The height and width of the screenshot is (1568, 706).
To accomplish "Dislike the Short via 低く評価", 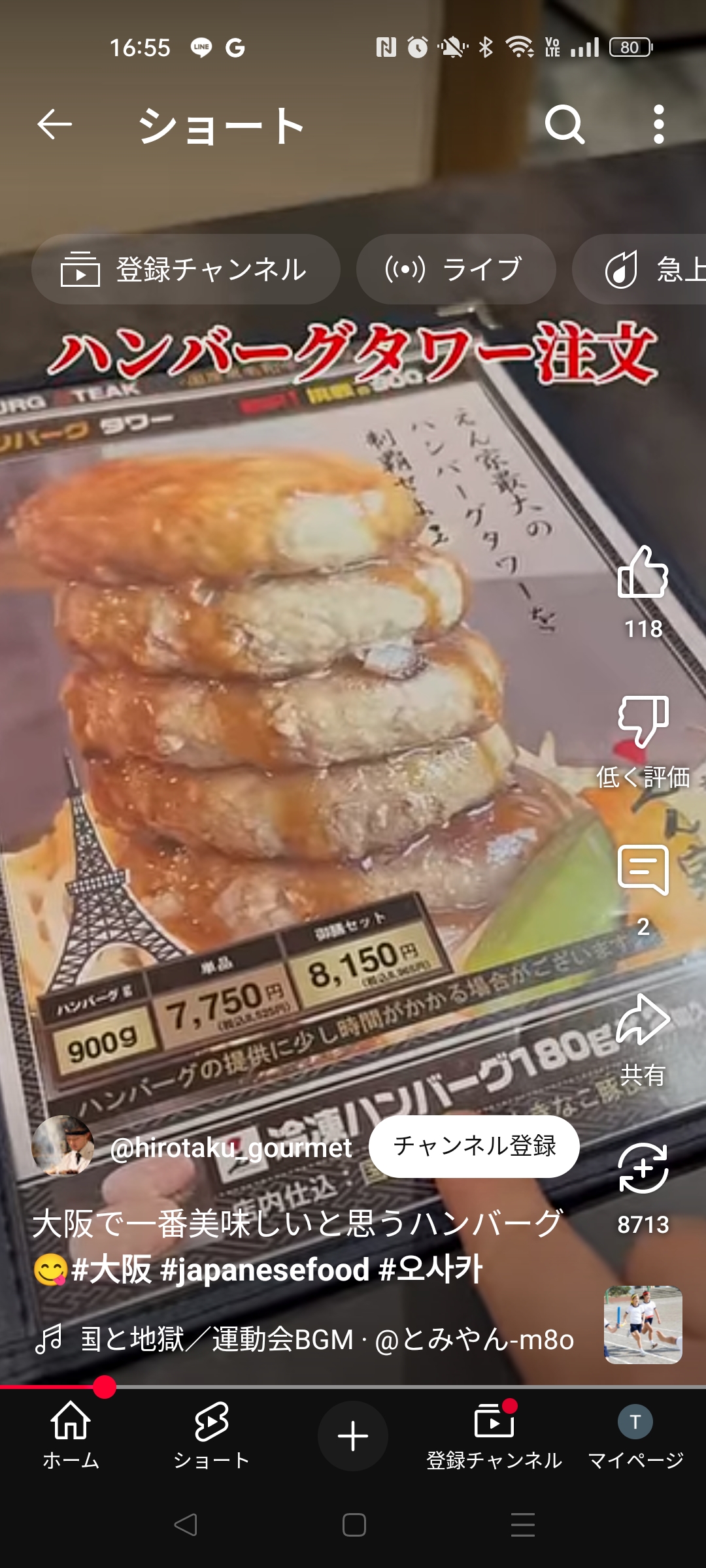I will (x=643, y=723).
